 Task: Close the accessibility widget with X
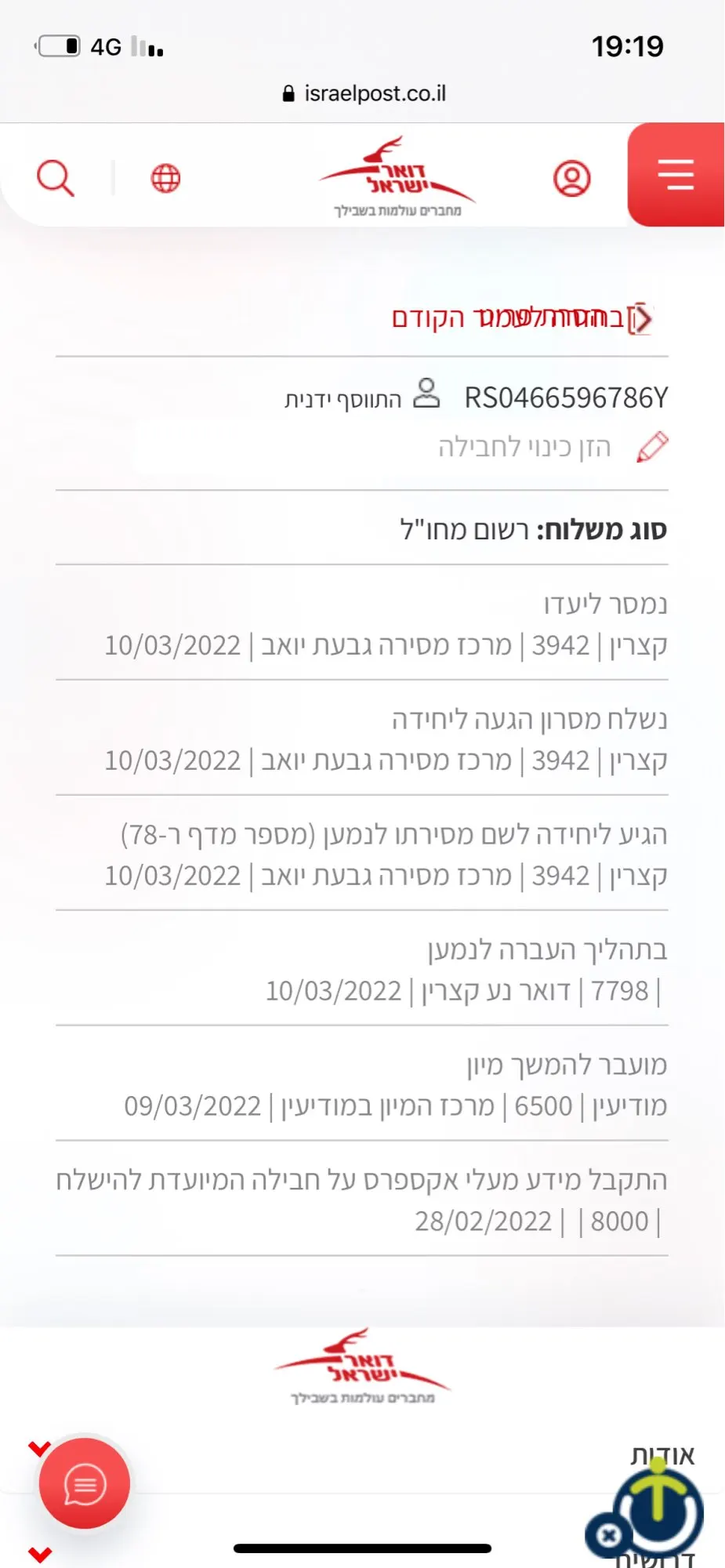[608, 1535]
